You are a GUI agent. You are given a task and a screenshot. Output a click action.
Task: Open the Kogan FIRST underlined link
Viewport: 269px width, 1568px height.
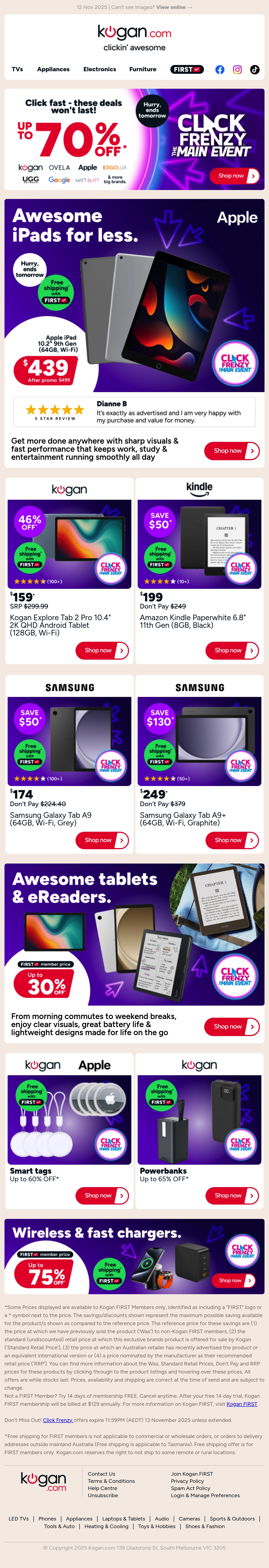click(242, 1404)
